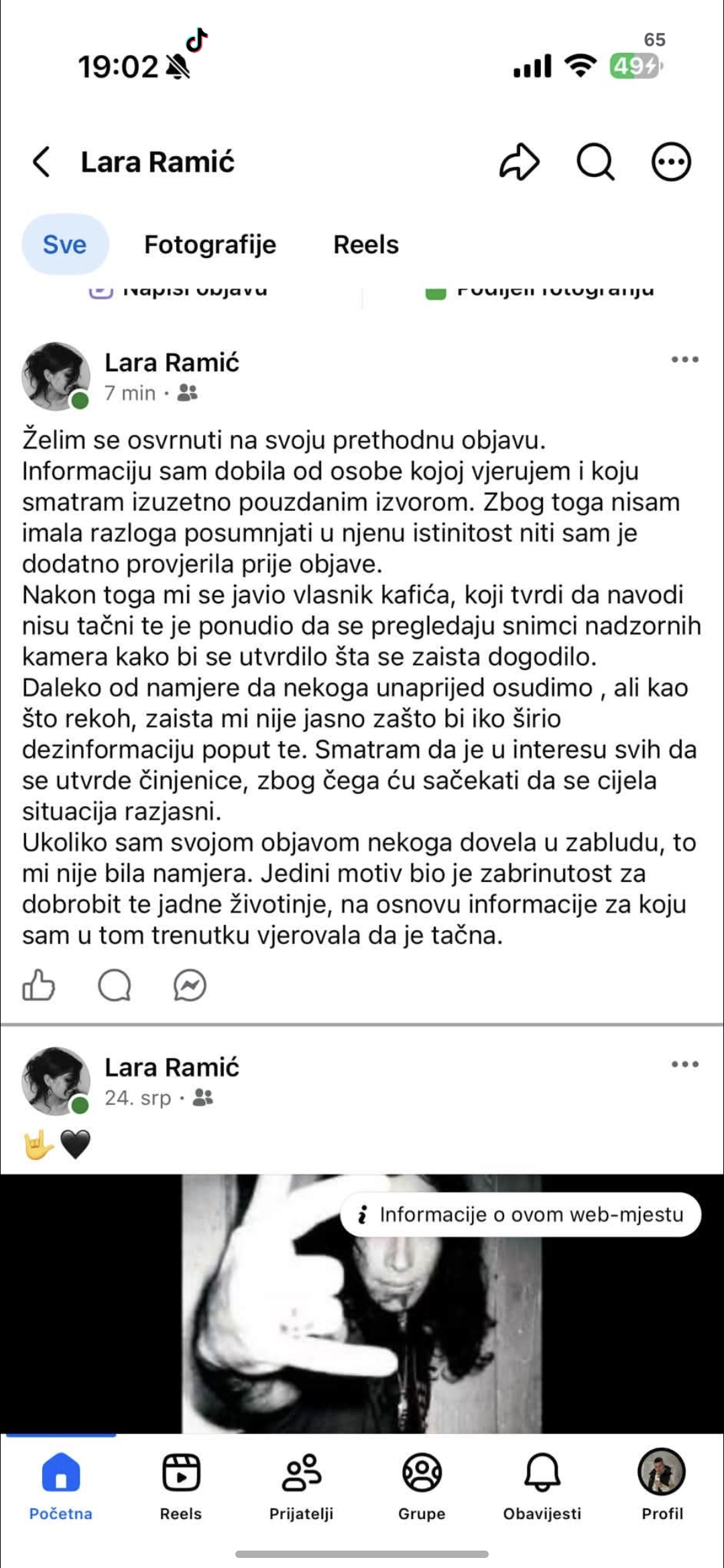
Task: Search within this profile
Action: [595, 162]
